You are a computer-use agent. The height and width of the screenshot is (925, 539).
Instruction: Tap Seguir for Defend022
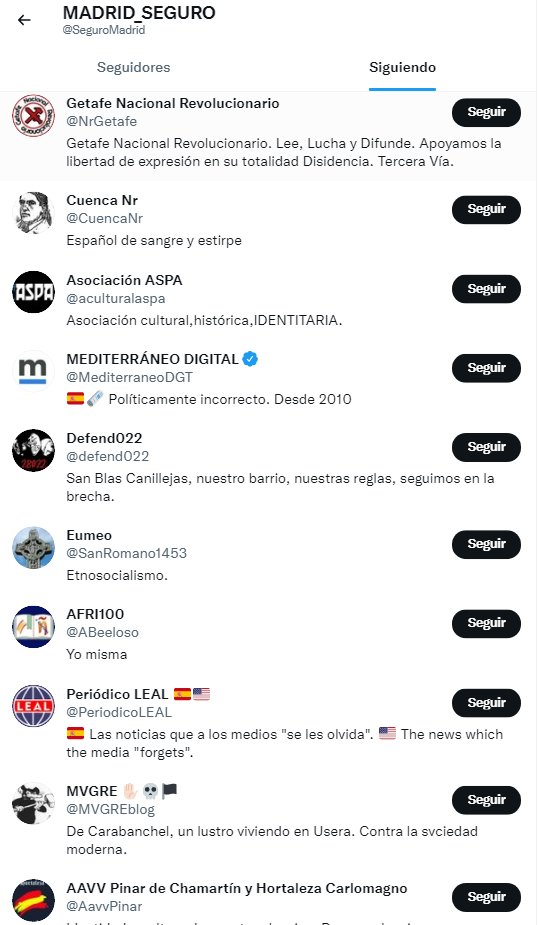pos(487,447)
